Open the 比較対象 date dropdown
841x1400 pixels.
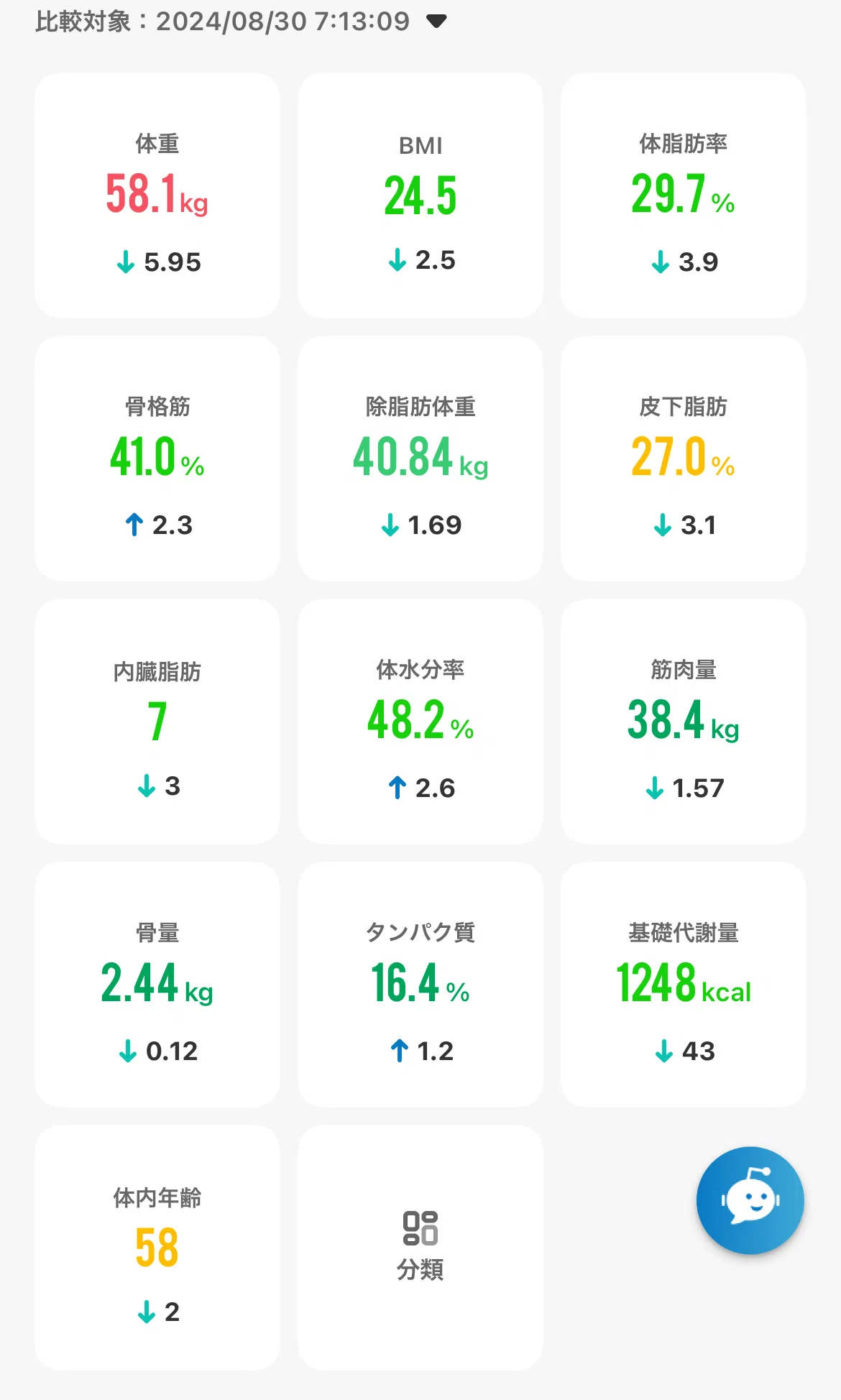(x=242, y=22)
